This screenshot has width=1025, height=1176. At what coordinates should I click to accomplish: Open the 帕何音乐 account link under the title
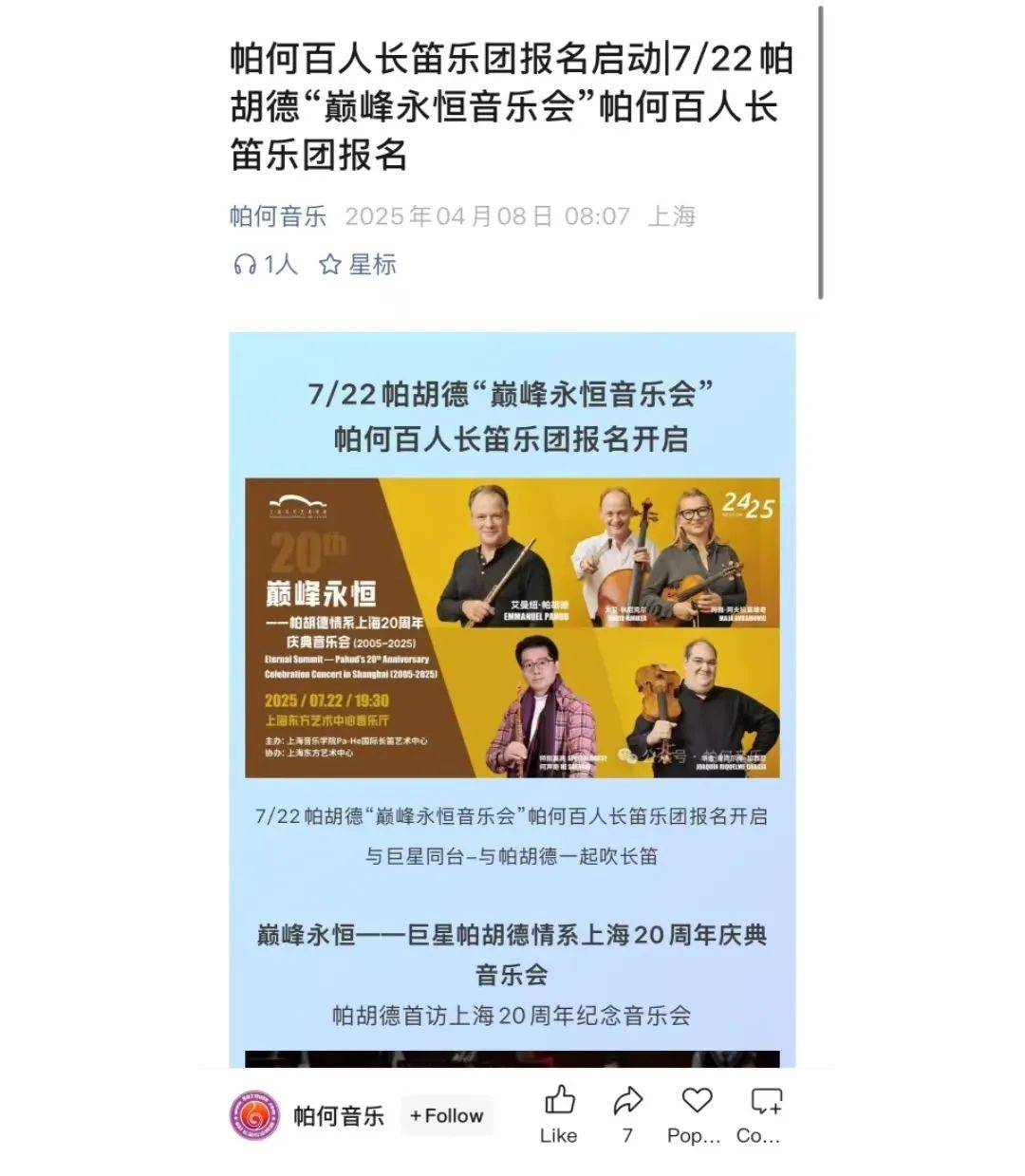pos(278,216)
